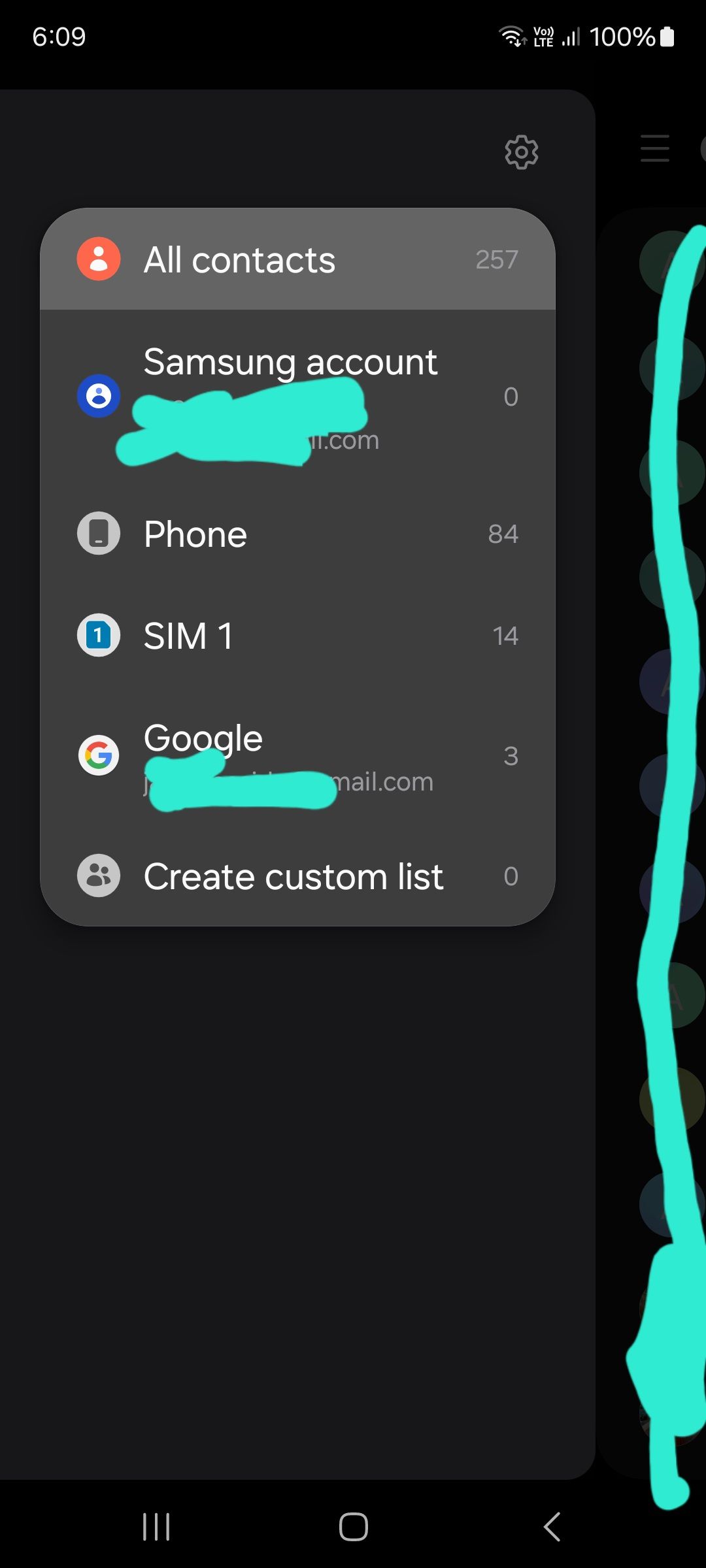Click the All contacts person icon
Viewport: 706px width, 1568px height.
point(98,259)
